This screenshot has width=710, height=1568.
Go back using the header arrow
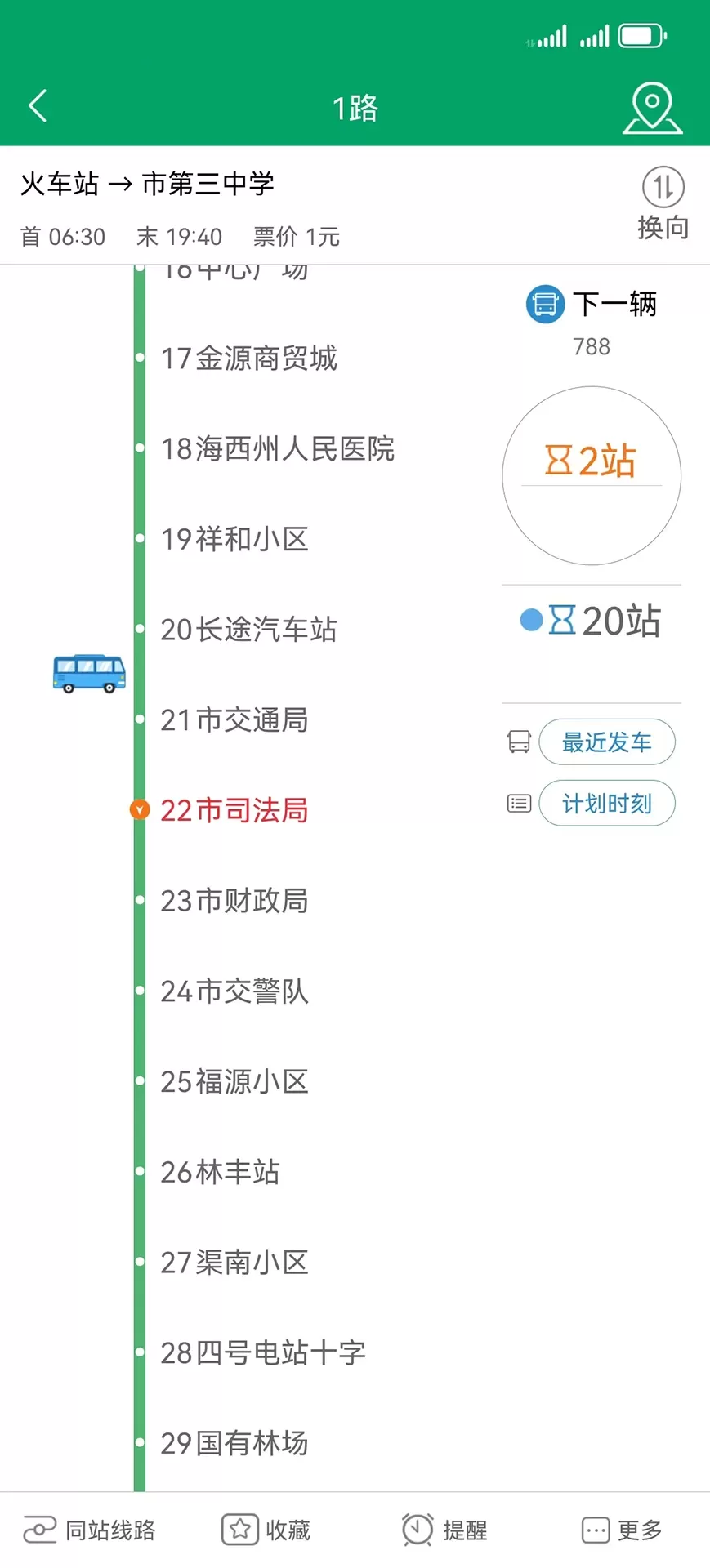pyautogui.click(x=38, y=106)
